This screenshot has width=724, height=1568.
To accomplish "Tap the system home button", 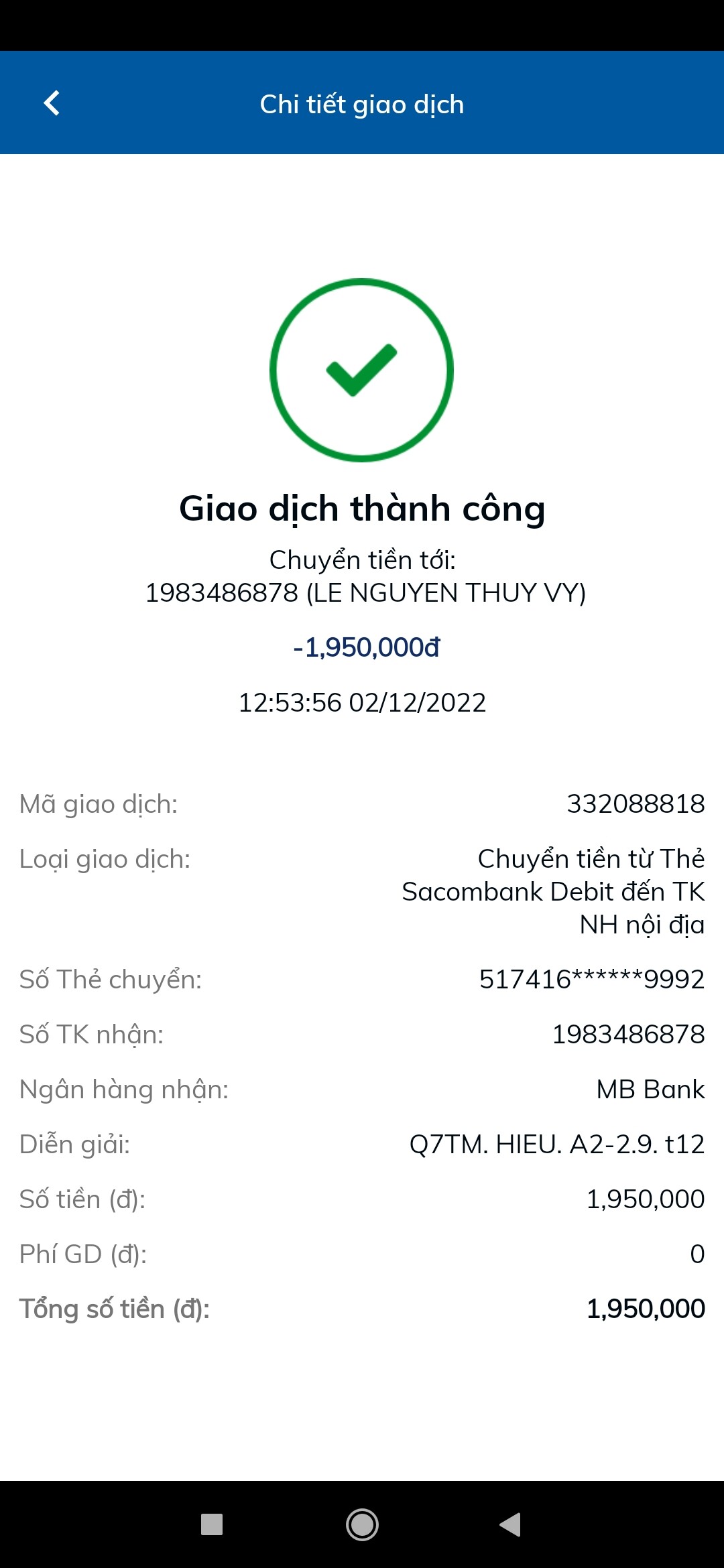I will coord(362,1524).
